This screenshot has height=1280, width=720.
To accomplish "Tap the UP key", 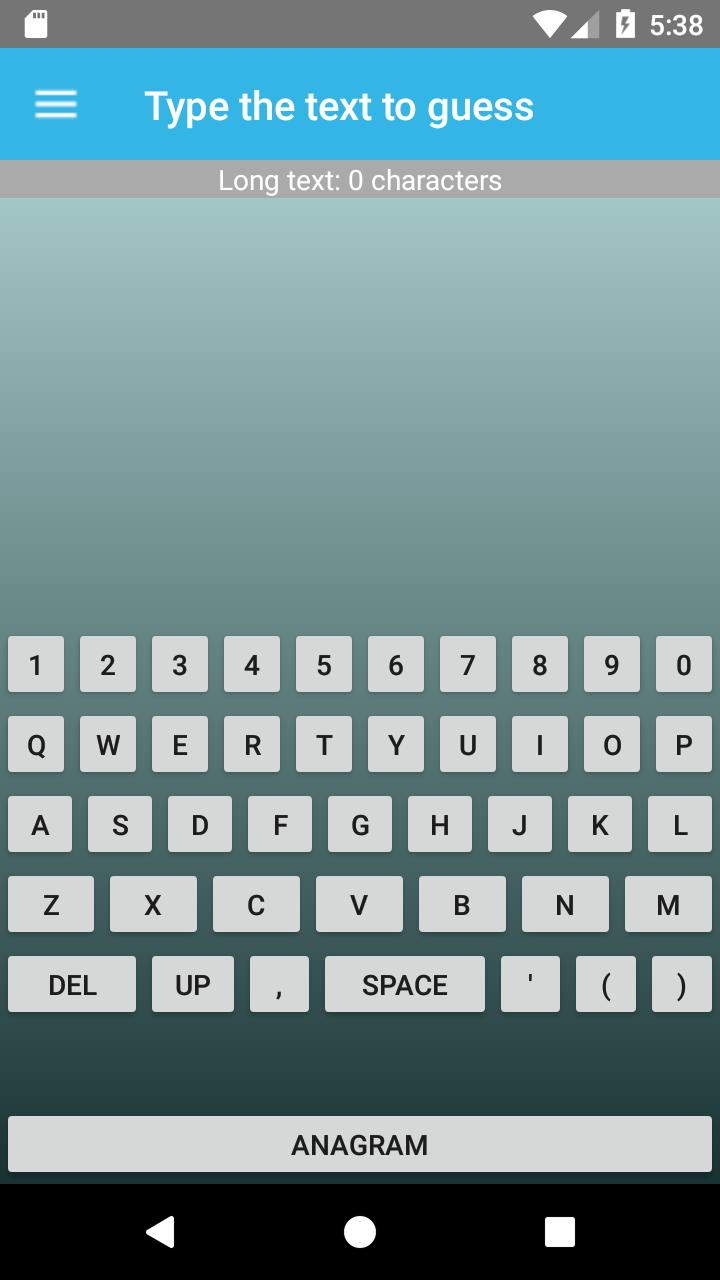I will pyautogui.click(x=193, y=984).
